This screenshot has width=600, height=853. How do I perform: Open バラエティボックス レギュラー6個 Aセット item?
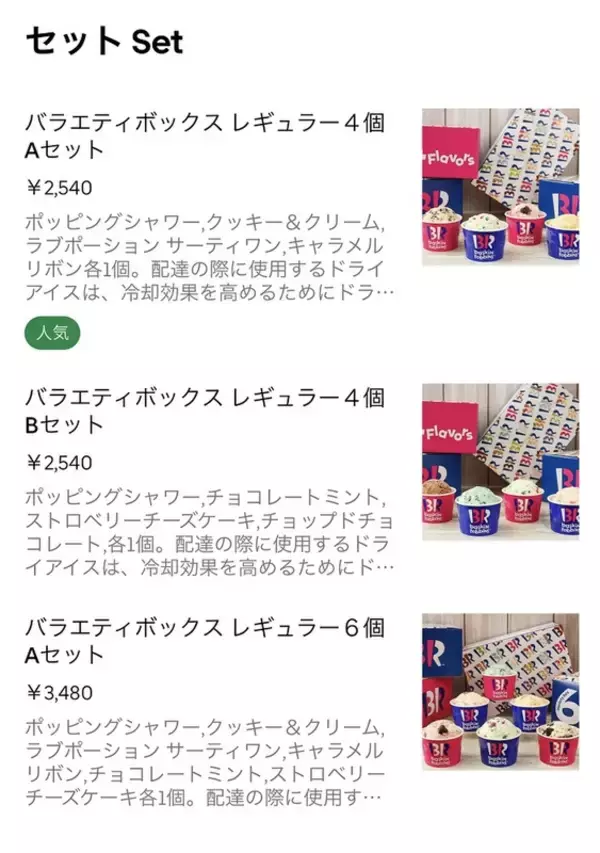click(x=205, y=641)
